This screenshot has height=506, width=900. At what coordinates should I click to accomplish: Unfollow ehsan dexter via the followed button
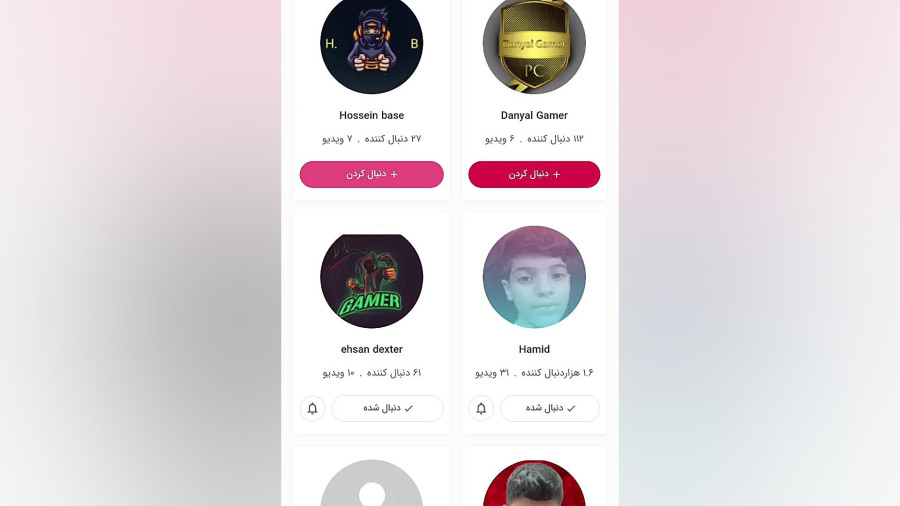[387, 408]
